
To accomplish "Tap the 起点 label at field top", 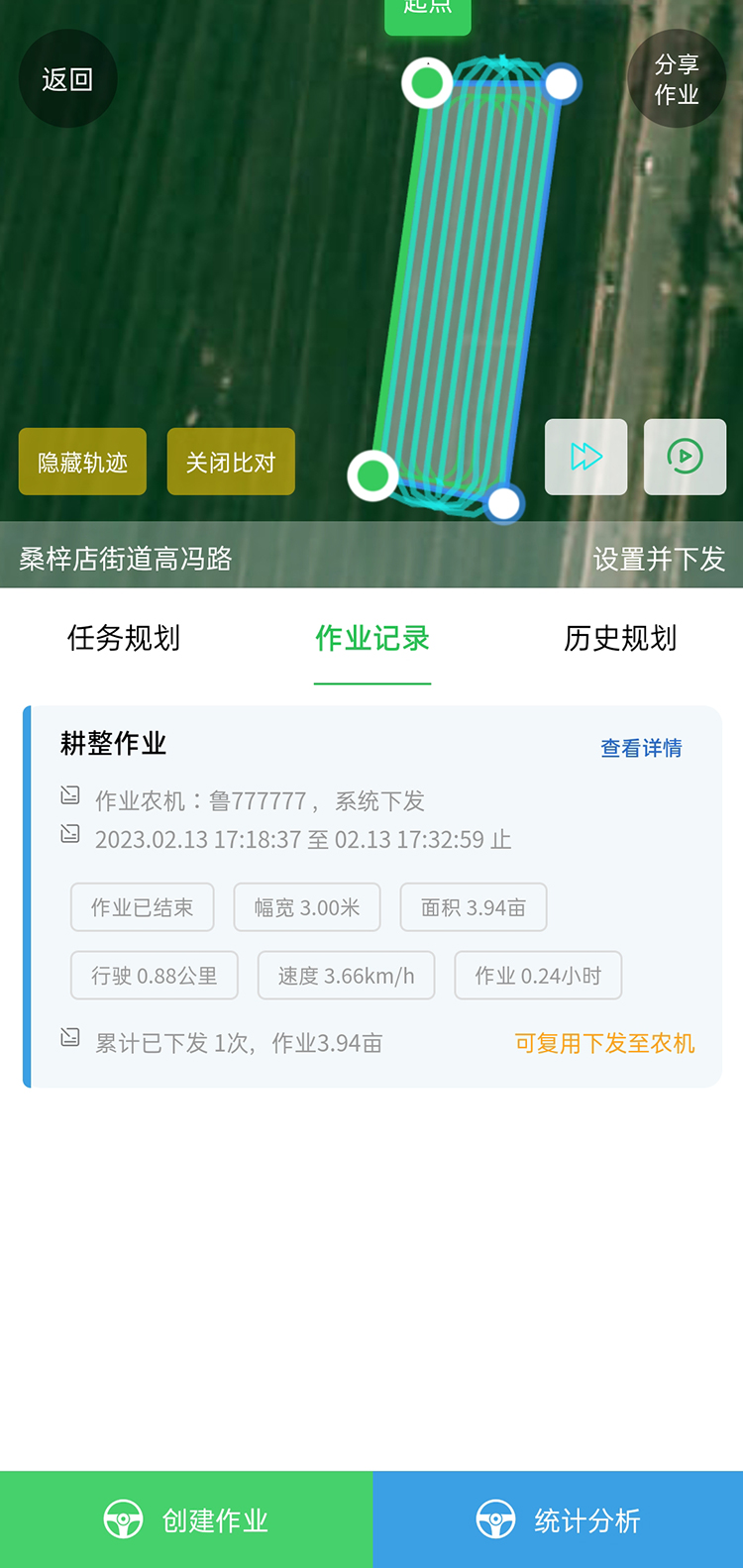I will click(x=427, y=8).
